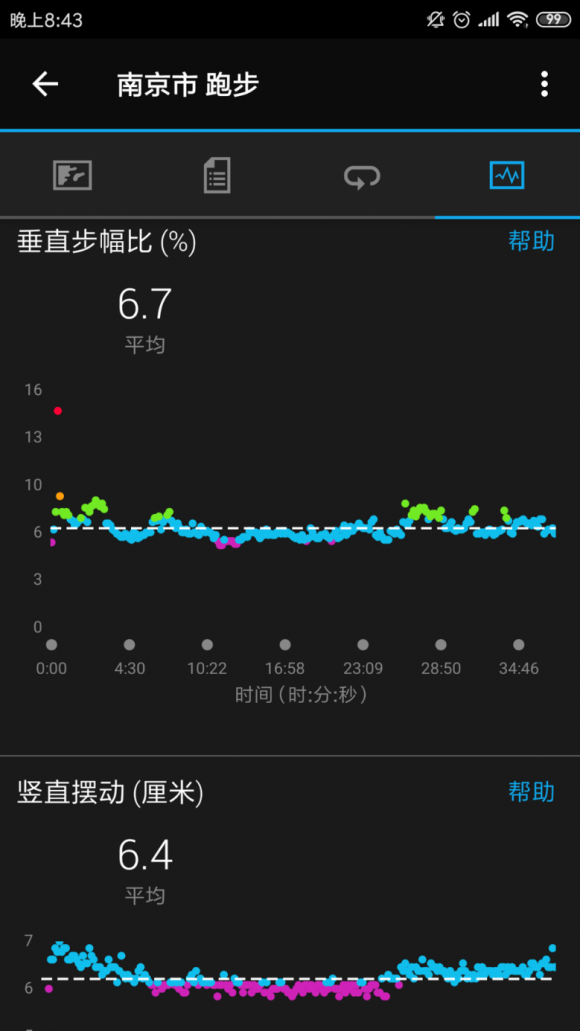Open the laps tab

click(x=362, y=176)
